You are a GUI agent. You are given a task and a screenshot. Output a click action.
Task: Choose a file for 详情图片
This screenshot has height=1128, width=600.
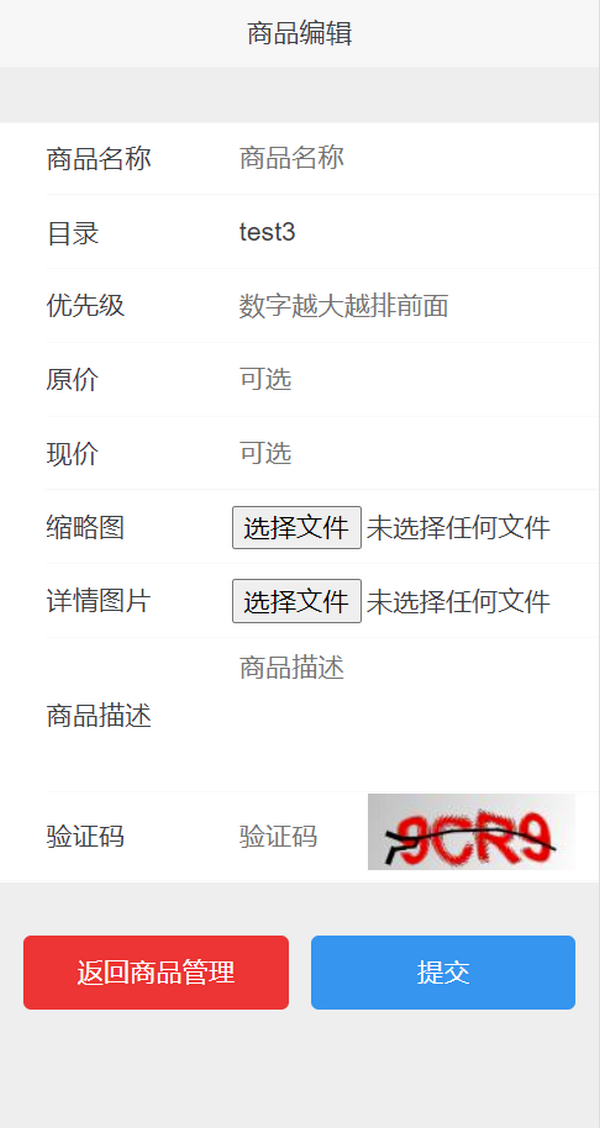[x=296, y=602]
